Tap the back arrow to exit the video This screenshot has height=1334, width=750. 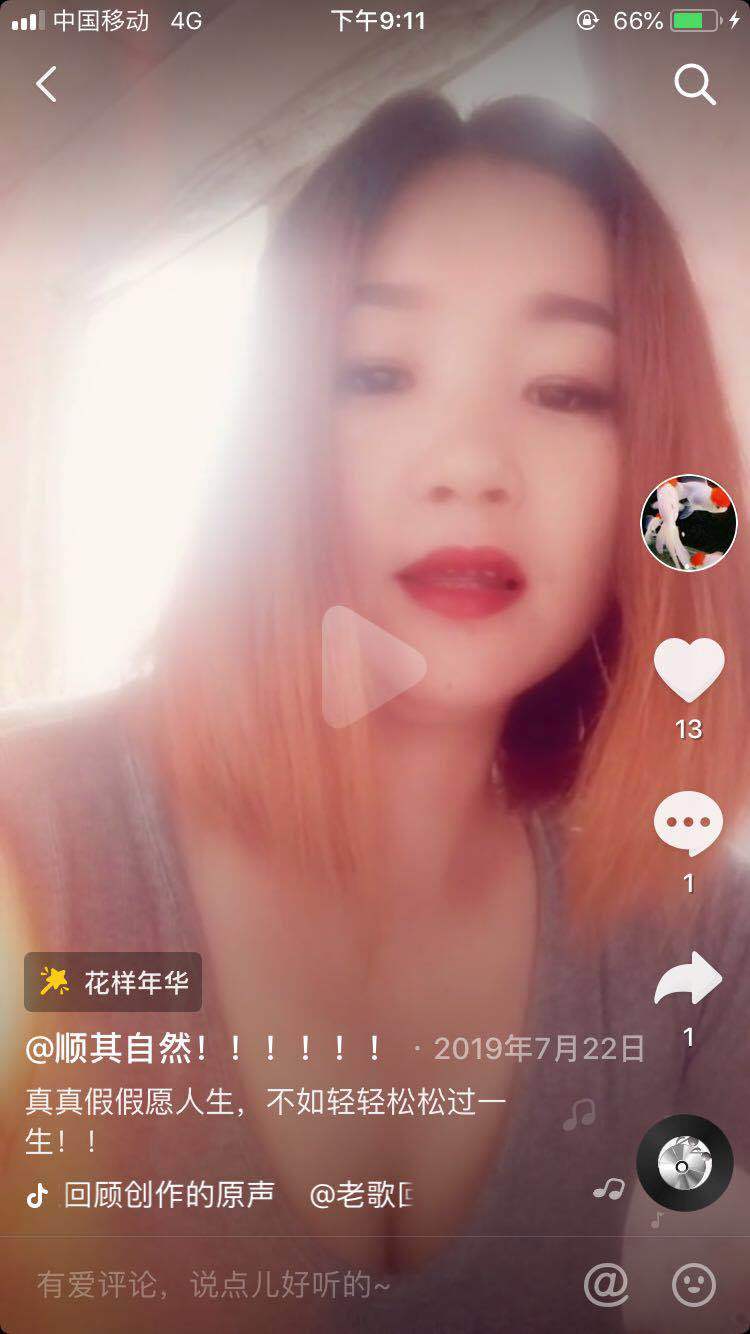coord(46,84)
